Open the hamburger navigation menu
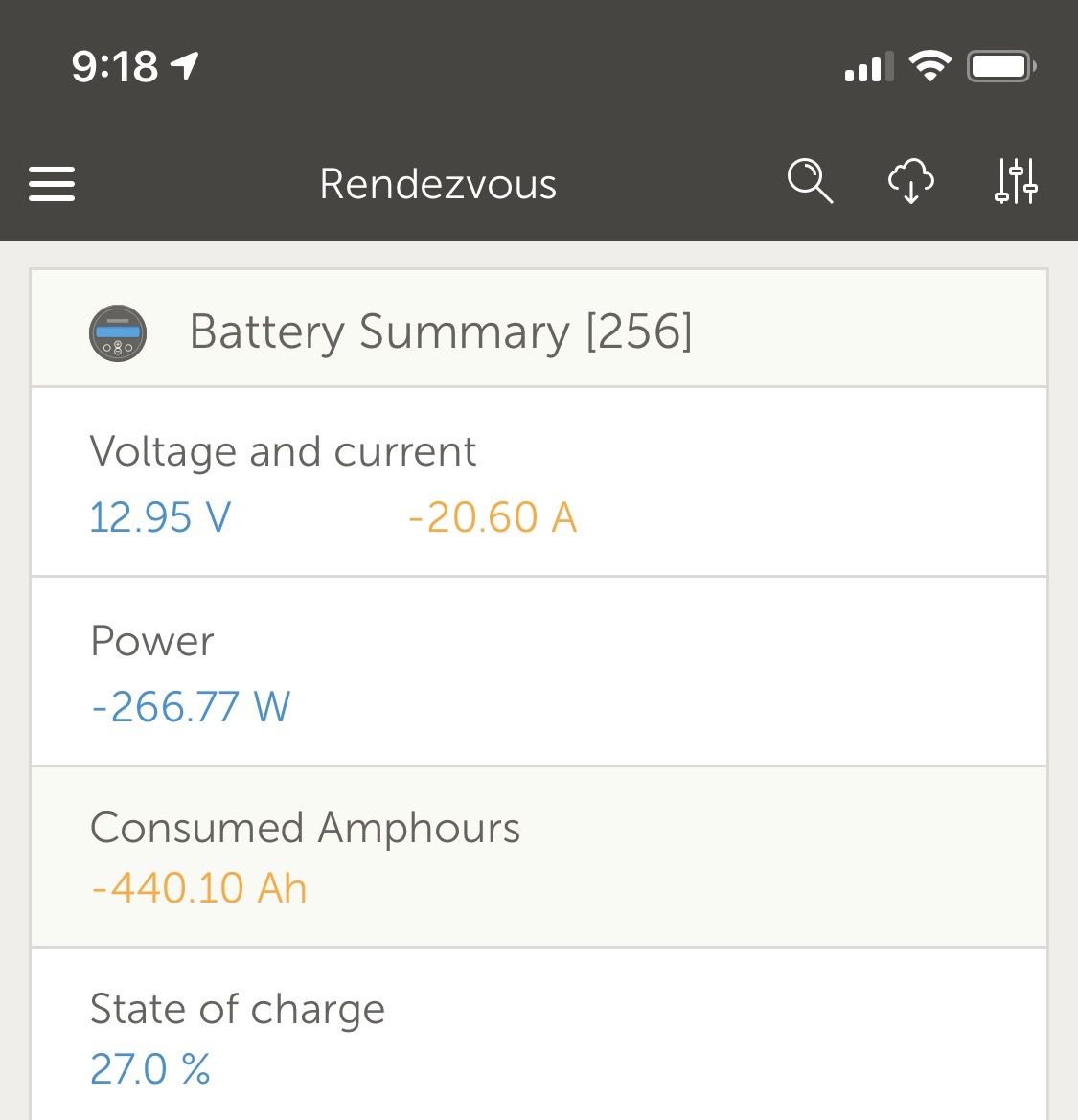Viewport: 1078px width, 1120px height. (x=52, y=183)
